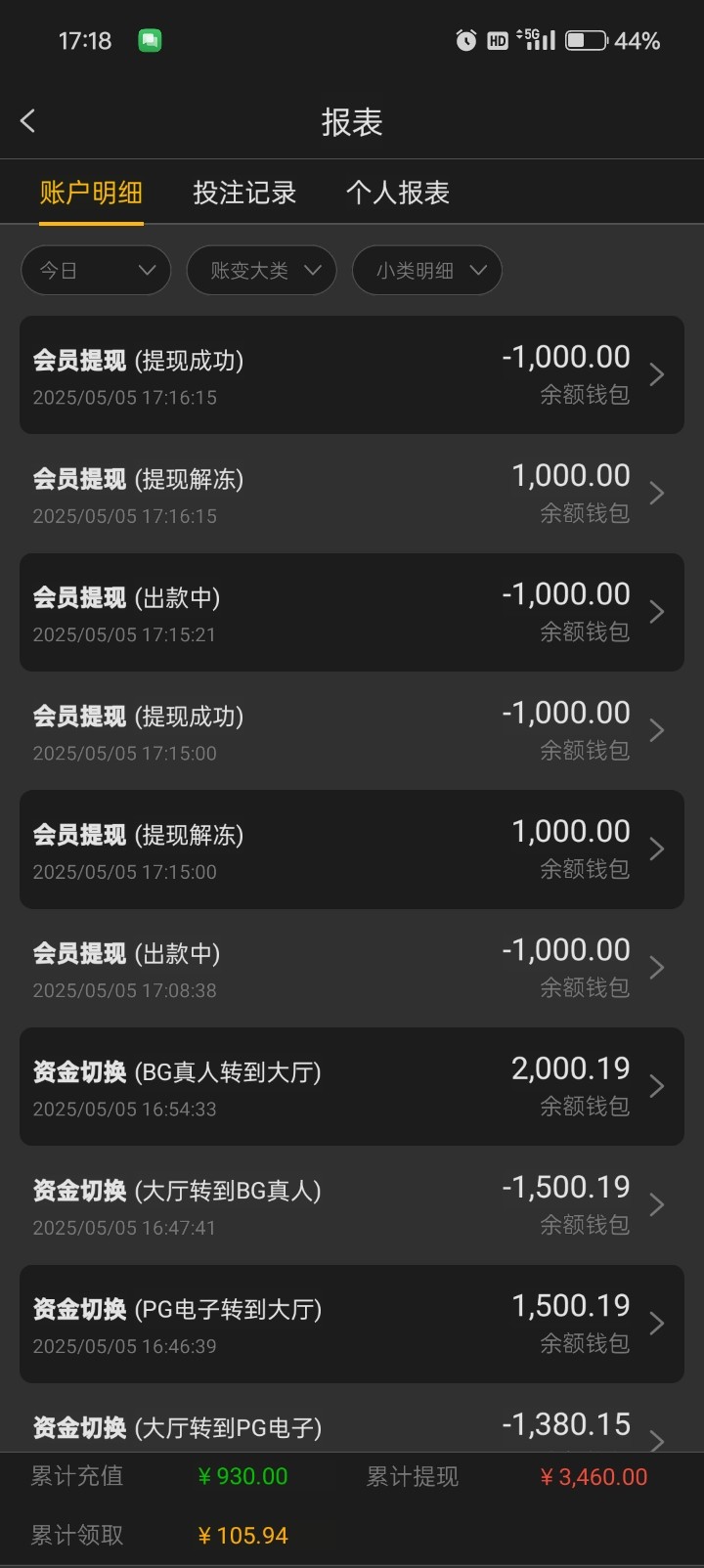Select the 账户明细 tab

pyautogui.click(x=91, y=193)
